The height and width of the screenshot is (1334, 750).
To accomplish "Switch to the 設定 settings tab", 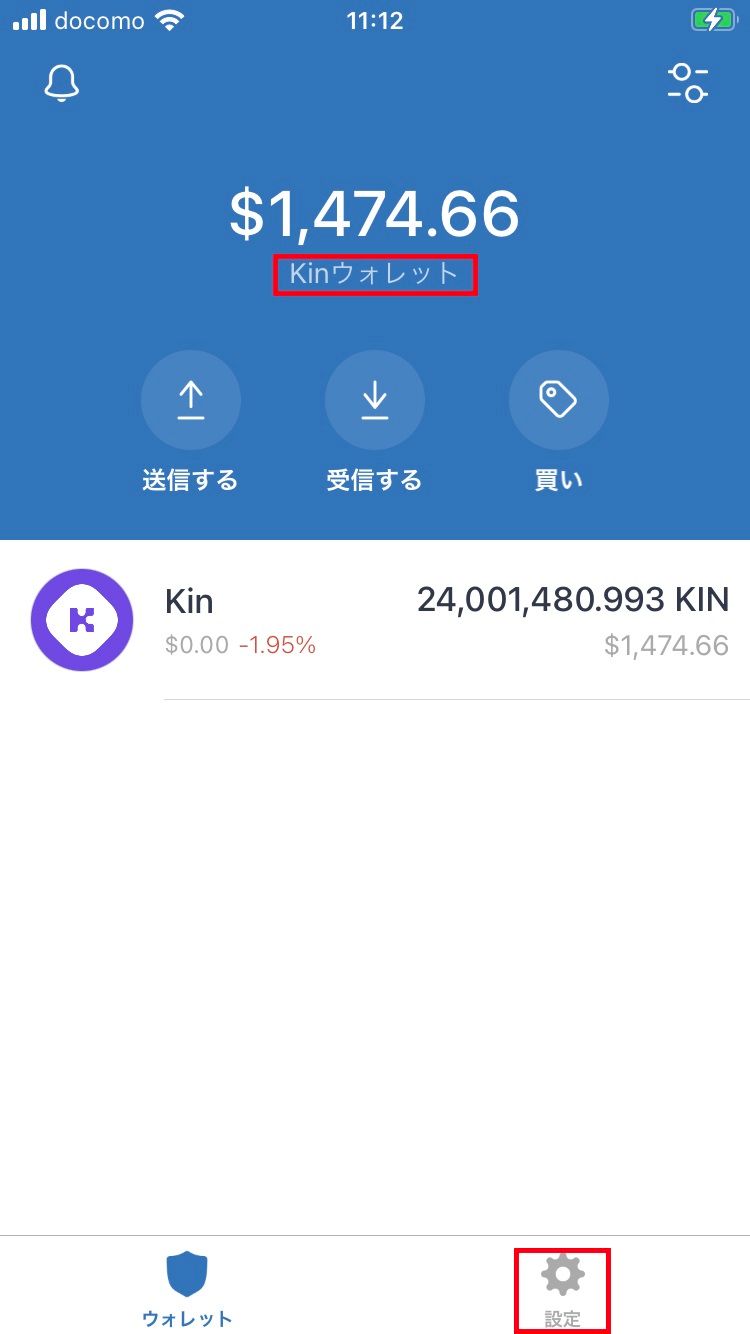I will tap(562, 1289).
